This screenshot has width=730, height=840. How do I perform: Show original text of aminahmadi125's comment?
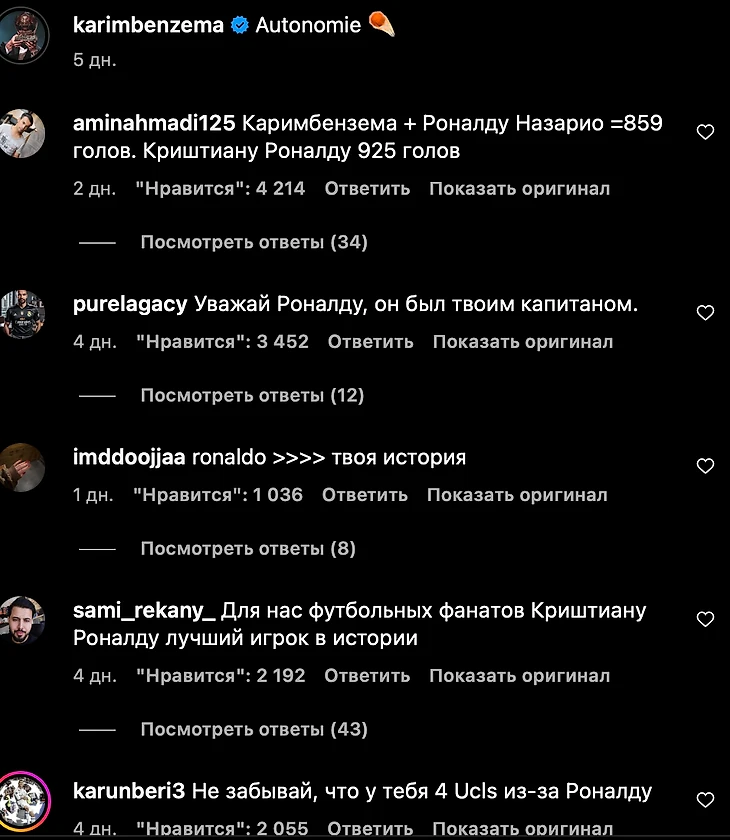[519, 188]
